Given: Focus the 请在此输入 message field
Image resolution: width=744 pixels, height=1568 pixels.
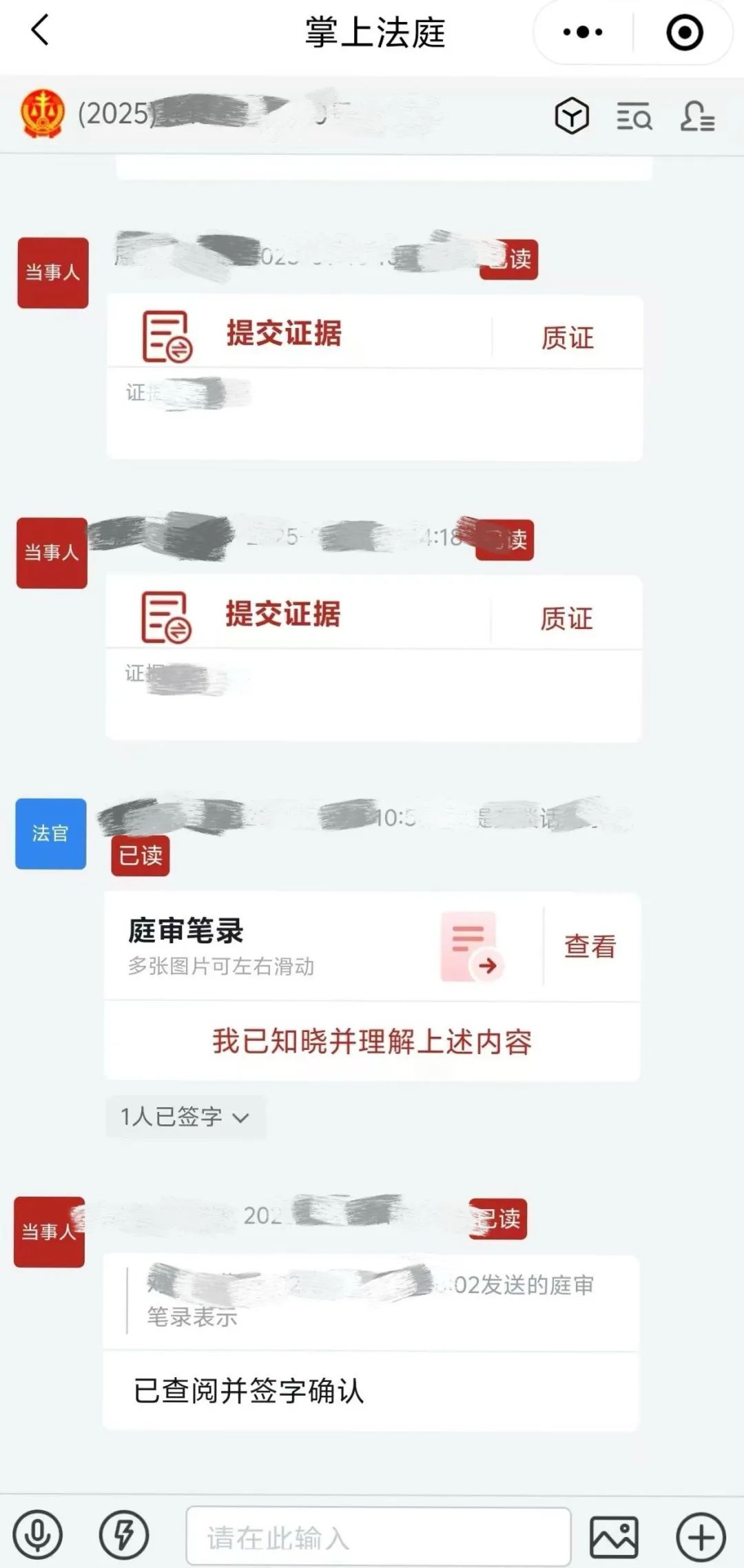Looking at the screenshot, I should coord(378,1536).
